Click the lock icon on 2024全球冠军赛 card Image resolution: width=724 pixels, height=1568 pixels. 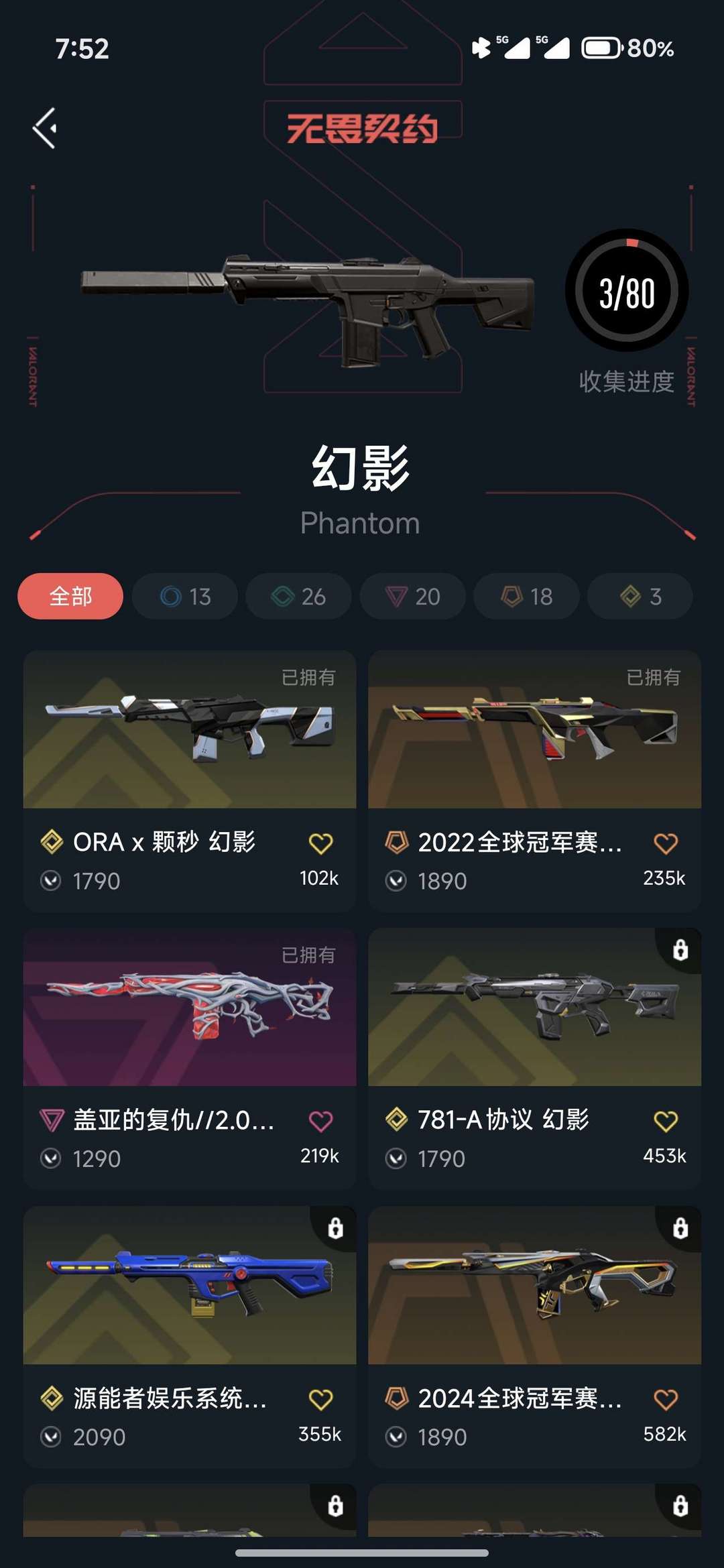click(680, 1227)
